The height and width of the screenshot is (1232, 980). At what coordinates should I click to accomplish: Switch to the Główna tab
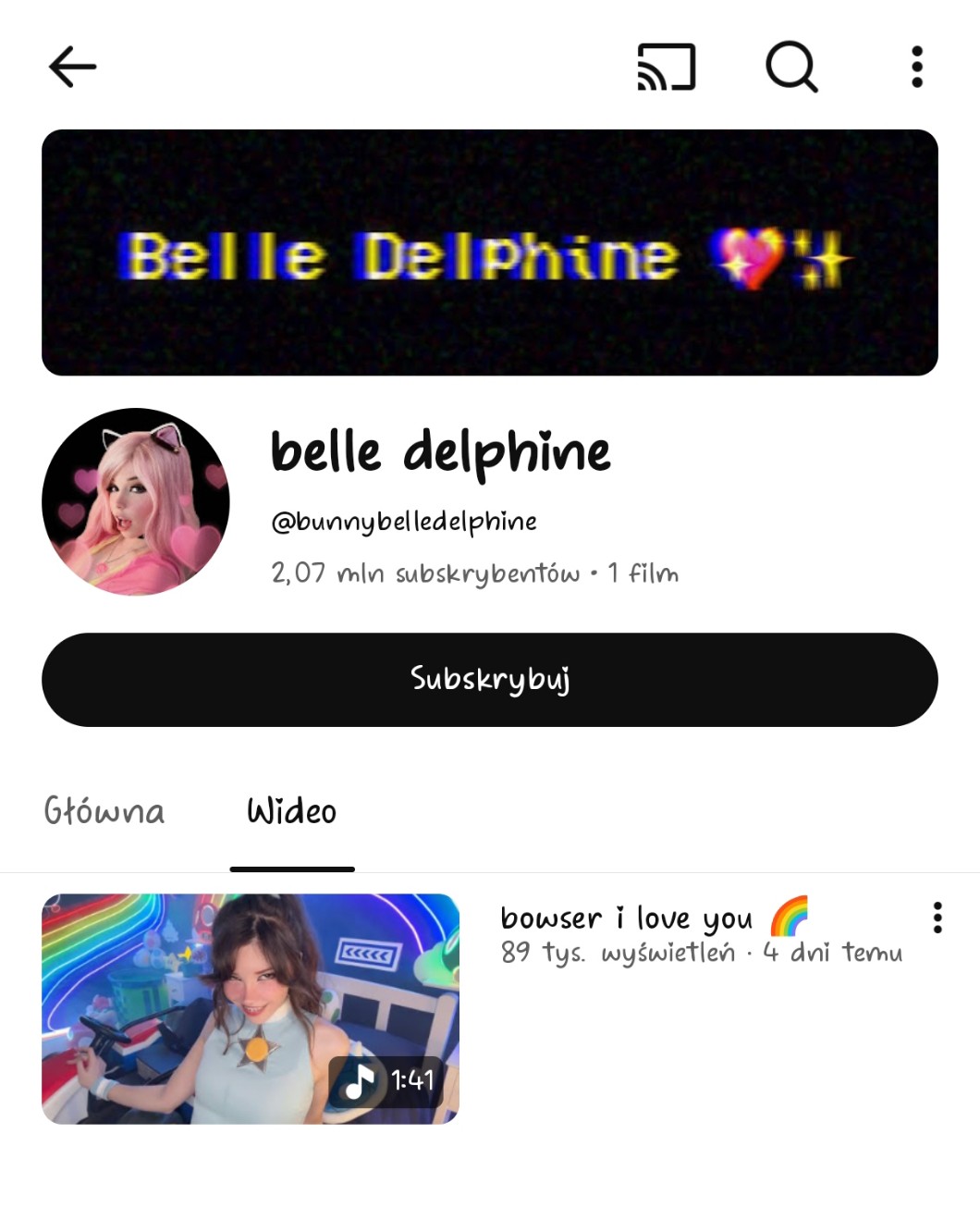104,811
